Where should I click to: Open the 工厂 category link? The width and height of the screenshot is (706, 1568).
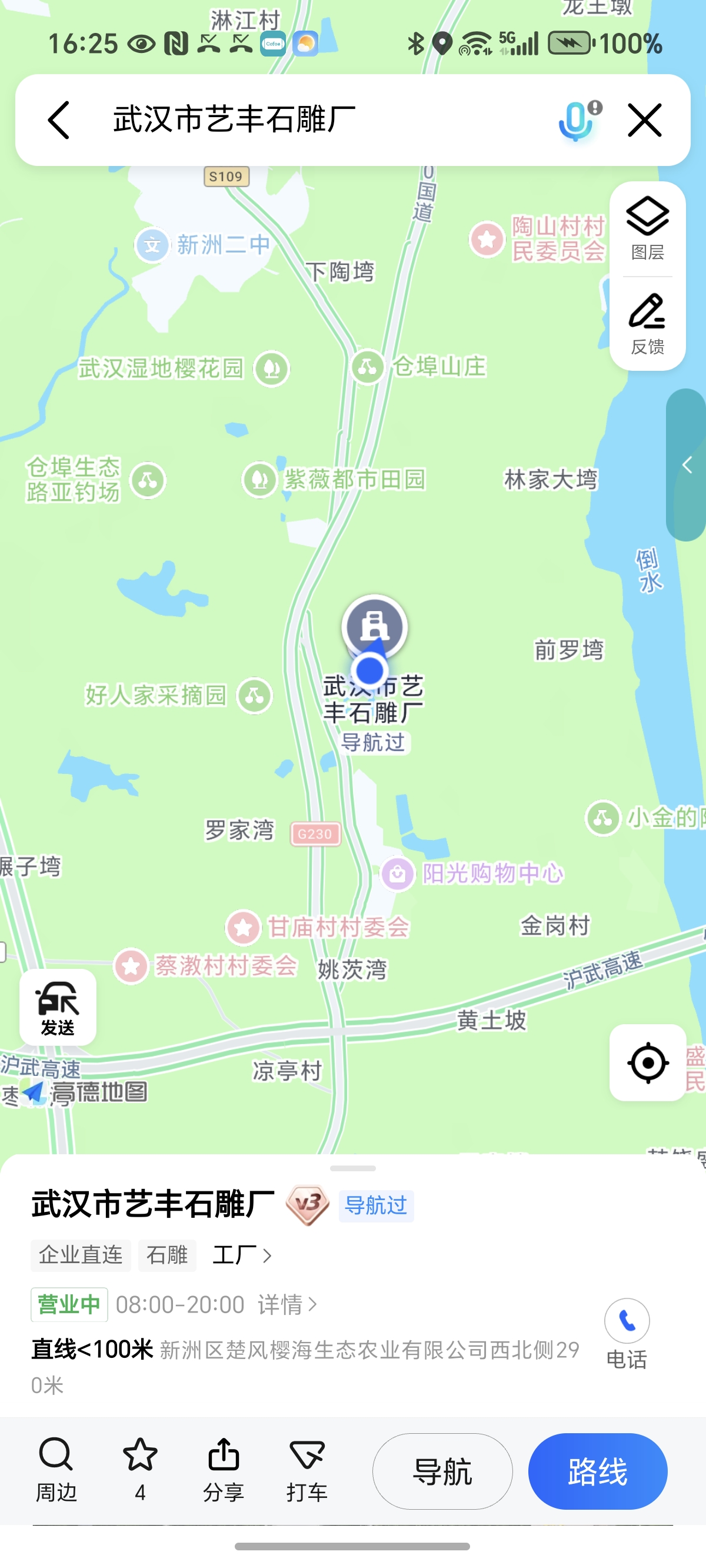tap(242, 1255)
